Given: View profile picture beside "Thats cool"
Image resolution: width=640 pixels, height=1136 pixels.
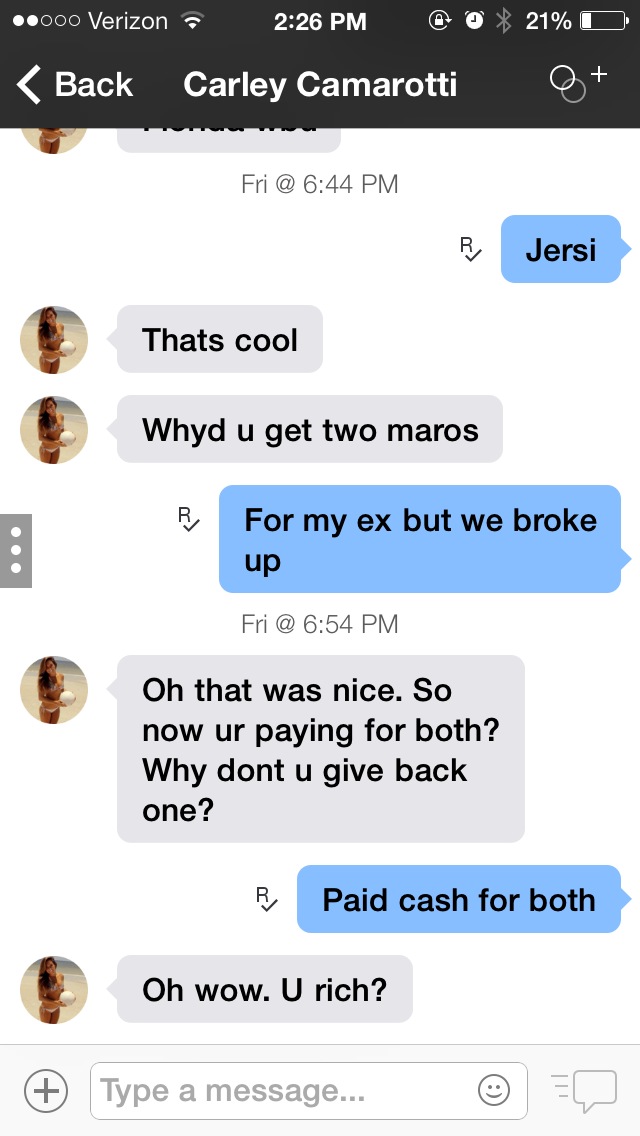Looking at the screenshot, I should pos(54,340).
